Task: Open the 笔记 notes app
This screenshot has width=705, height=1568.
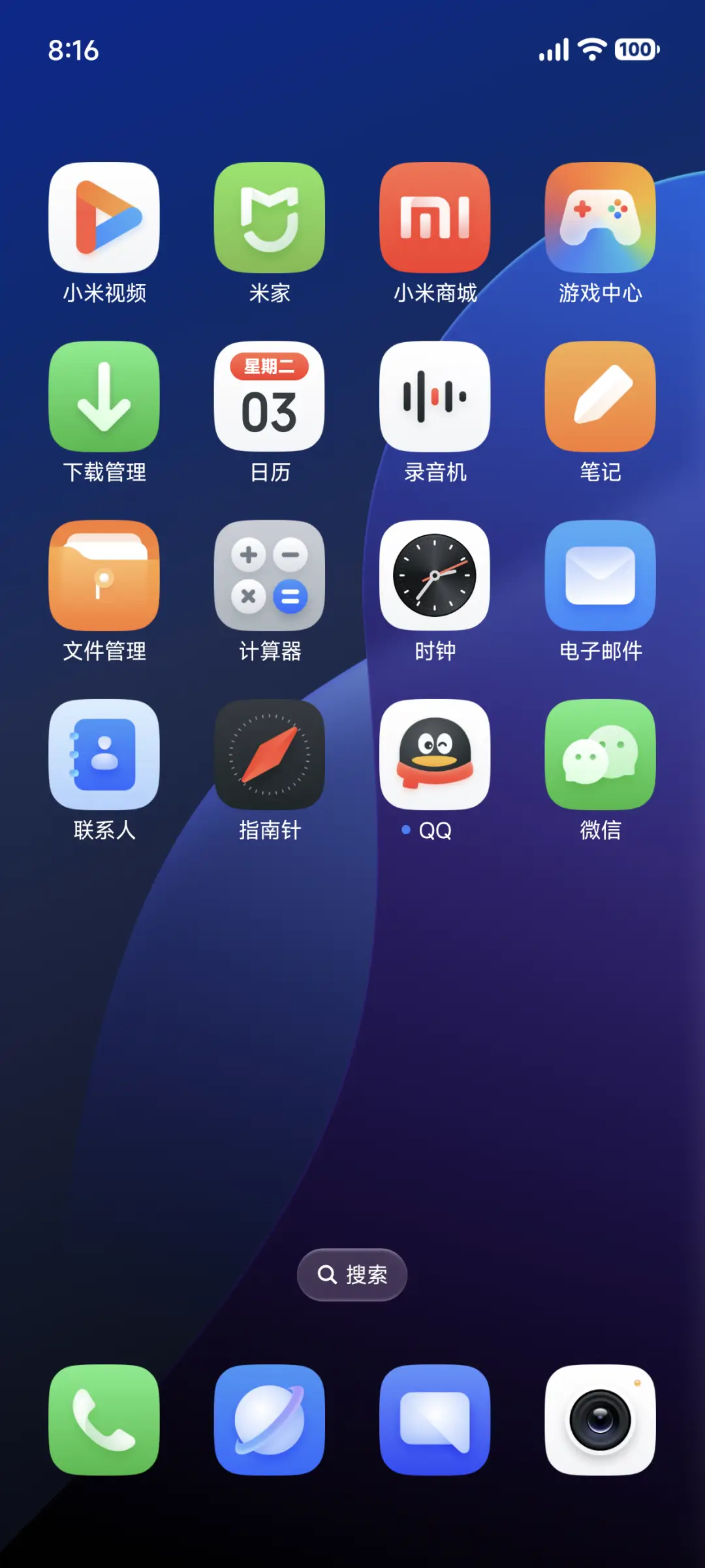Action: point(601,398)
